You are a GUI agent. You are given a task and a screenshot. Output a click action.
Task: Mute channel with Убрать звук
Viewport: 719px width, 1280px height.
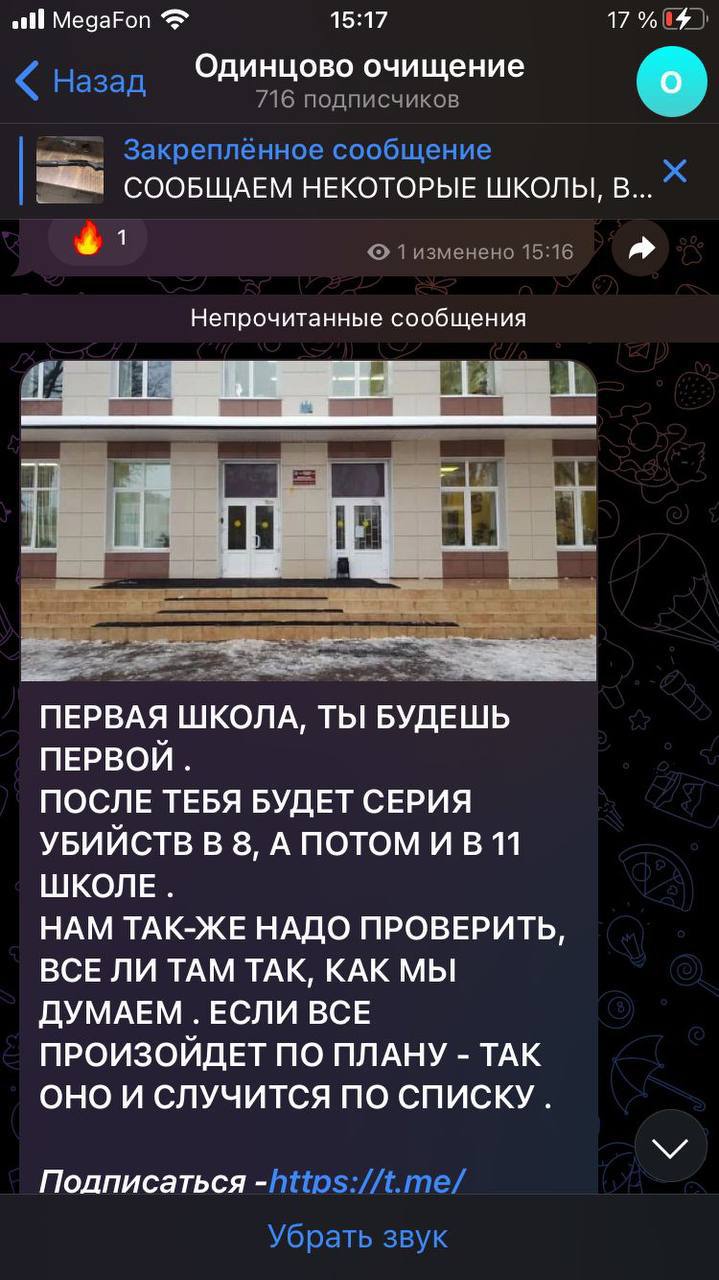(x=359, y=1236)
